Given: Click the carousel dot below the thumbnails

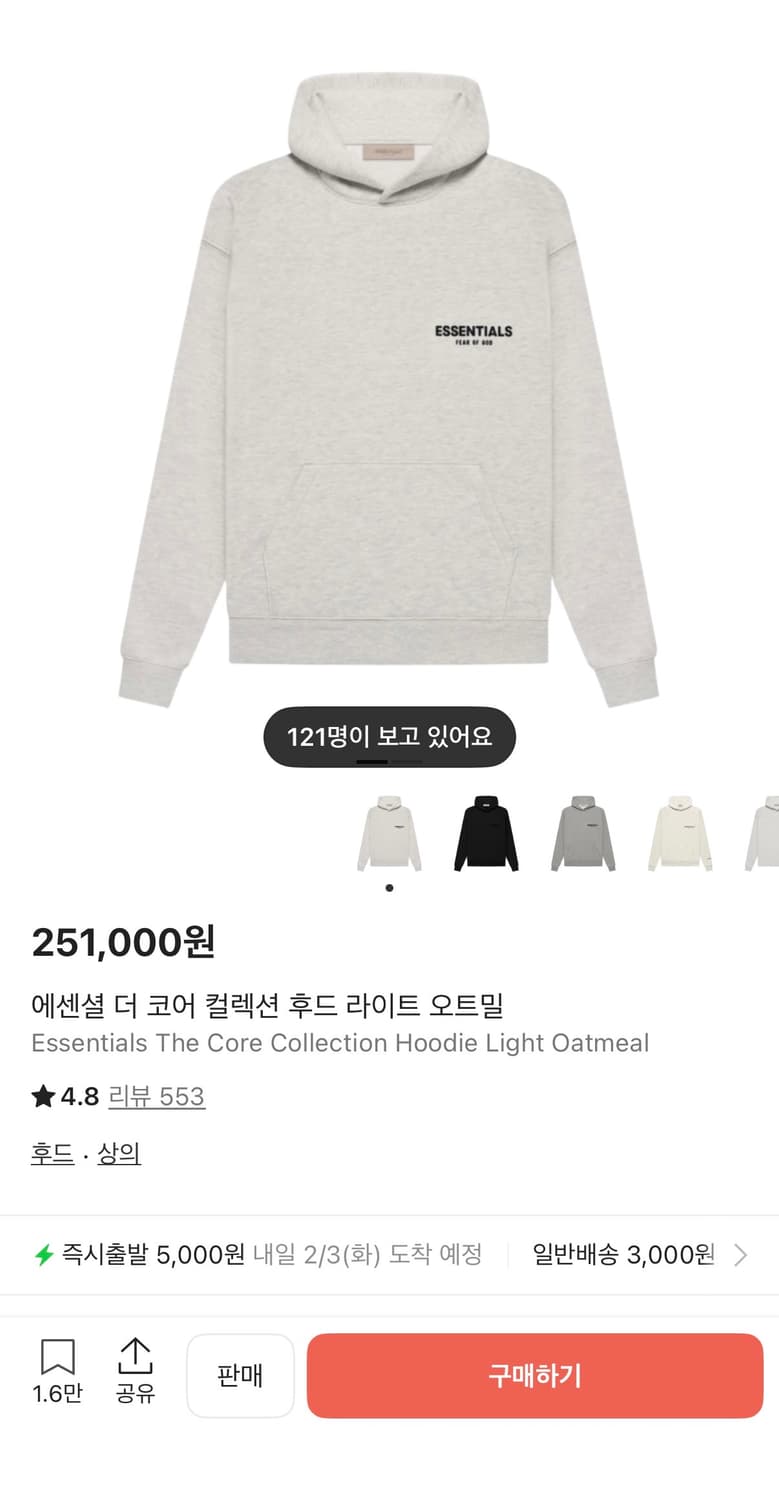Looking at the screenshot, I should [x=389, y=886].
